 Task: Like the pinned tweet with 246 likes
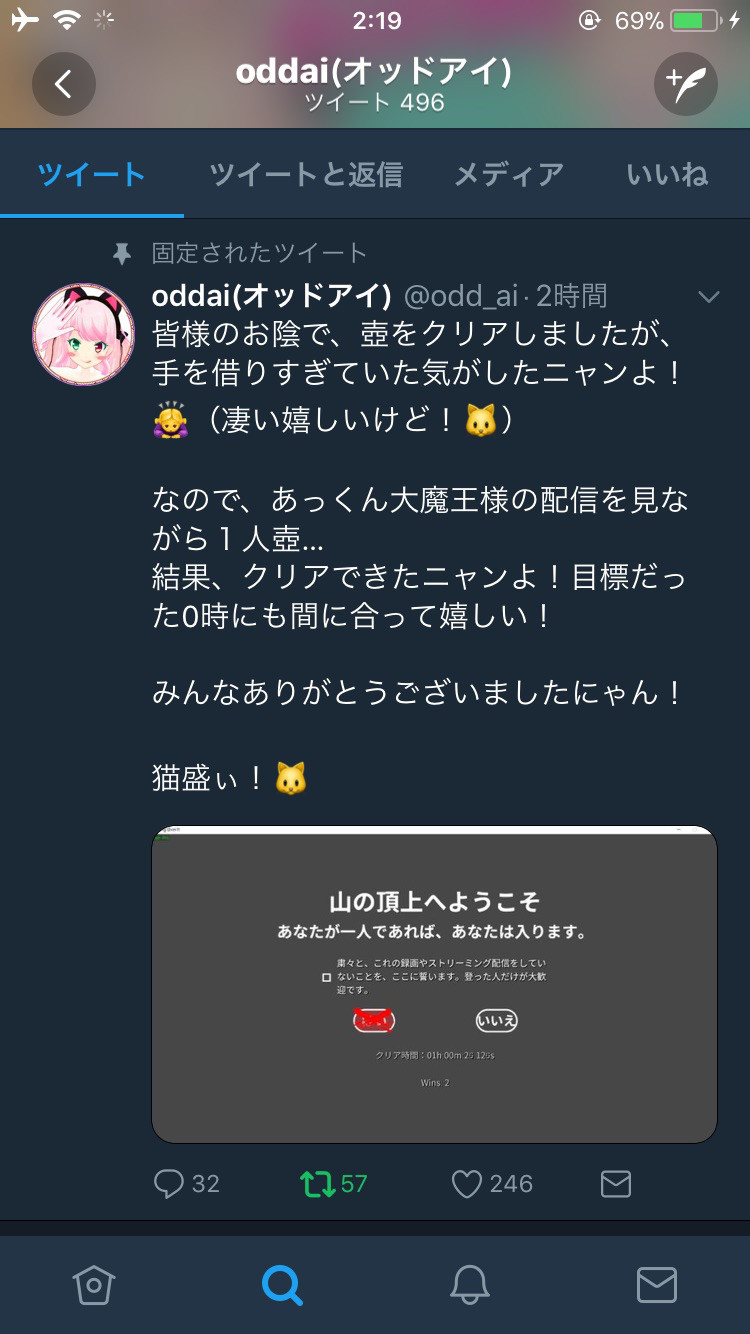pyautogui.click(x=467, y=1184)
